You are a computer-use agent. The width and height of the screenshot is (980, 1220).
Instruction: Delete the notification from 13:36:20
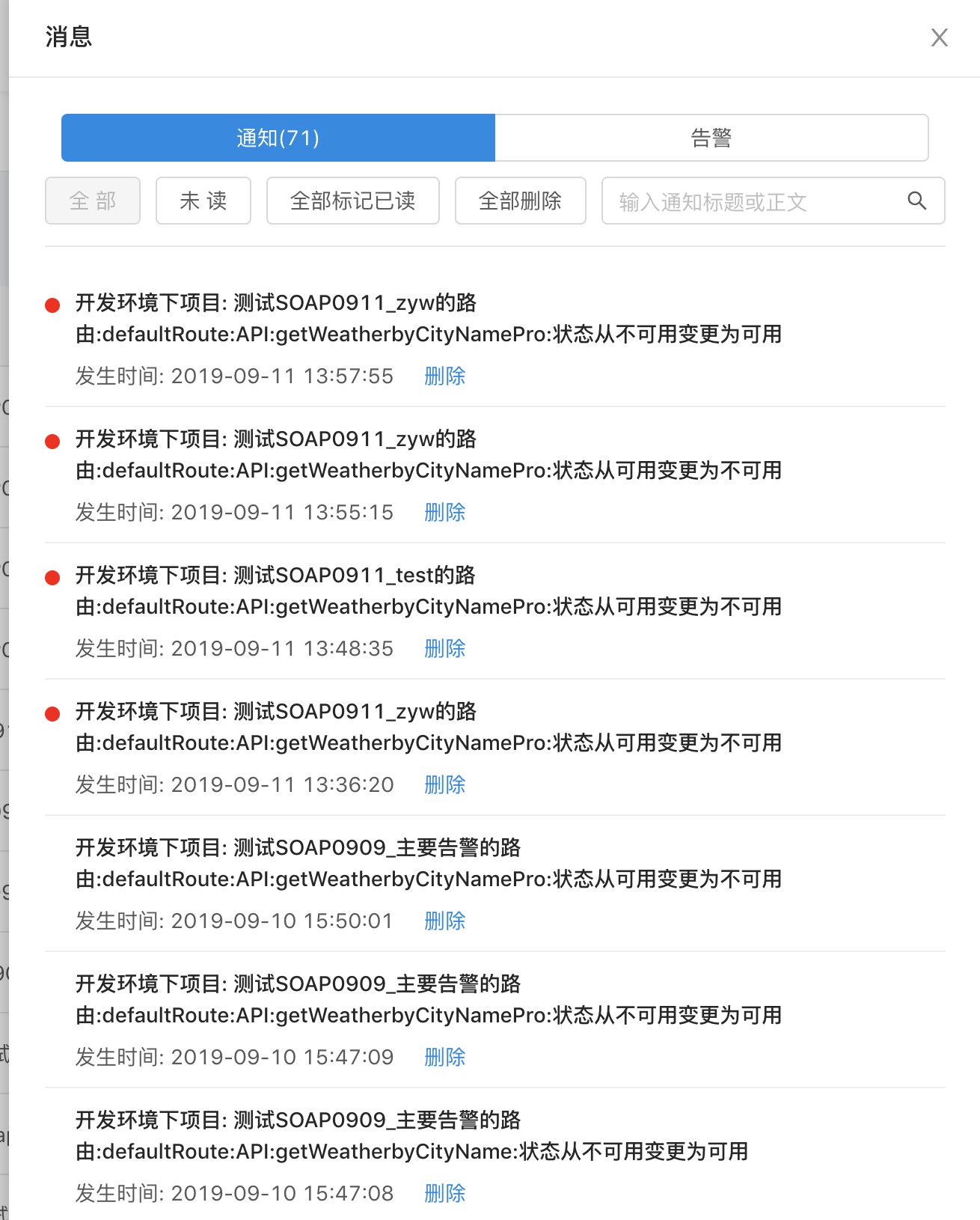tap(445, 784)
